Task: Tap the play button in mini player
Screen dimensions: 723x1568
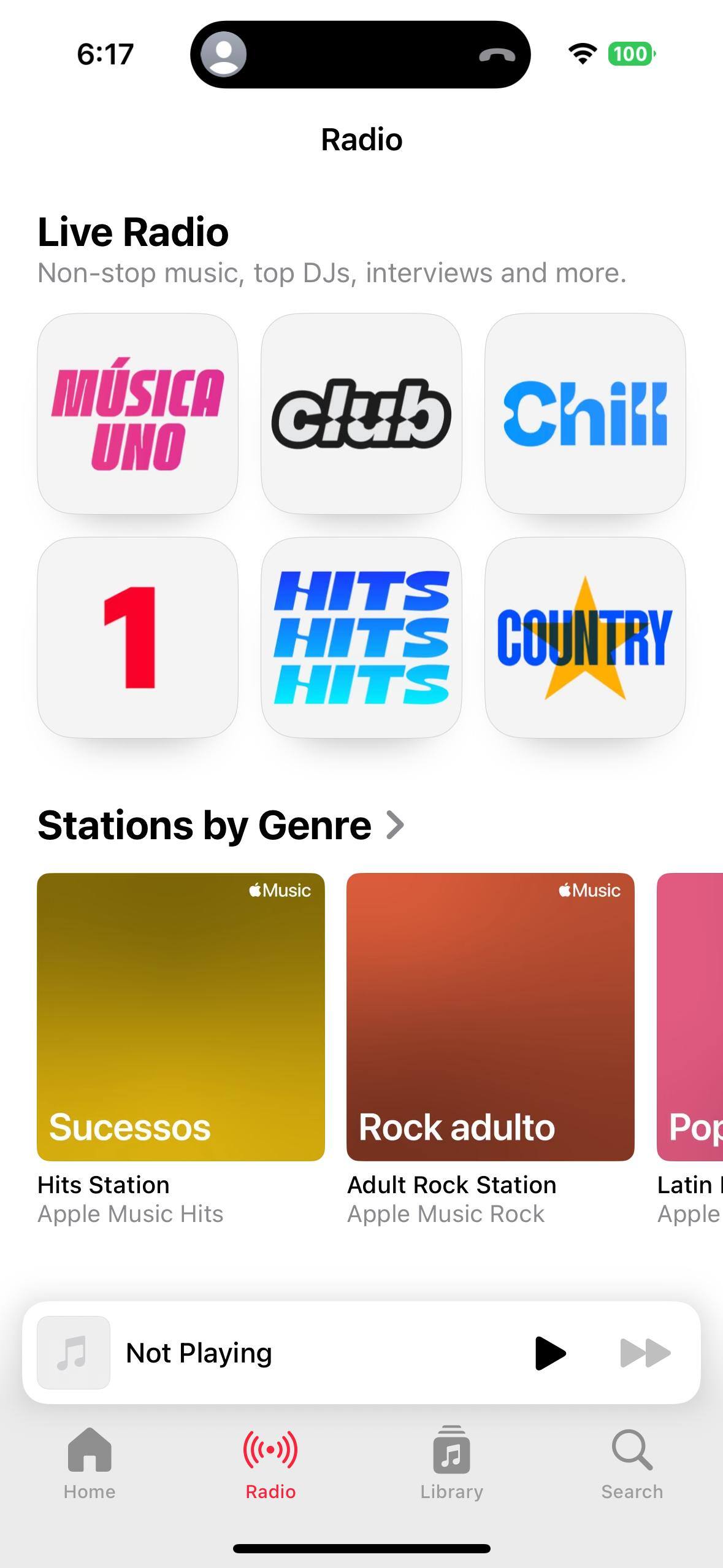Action: pos(550,1353)
